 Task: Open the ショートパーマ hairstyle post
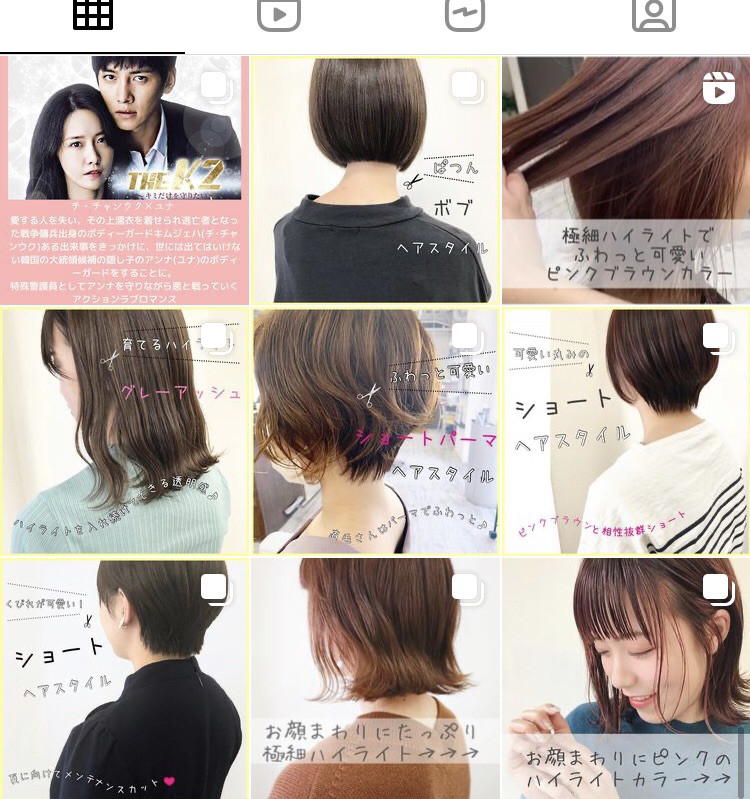(375, 431)
